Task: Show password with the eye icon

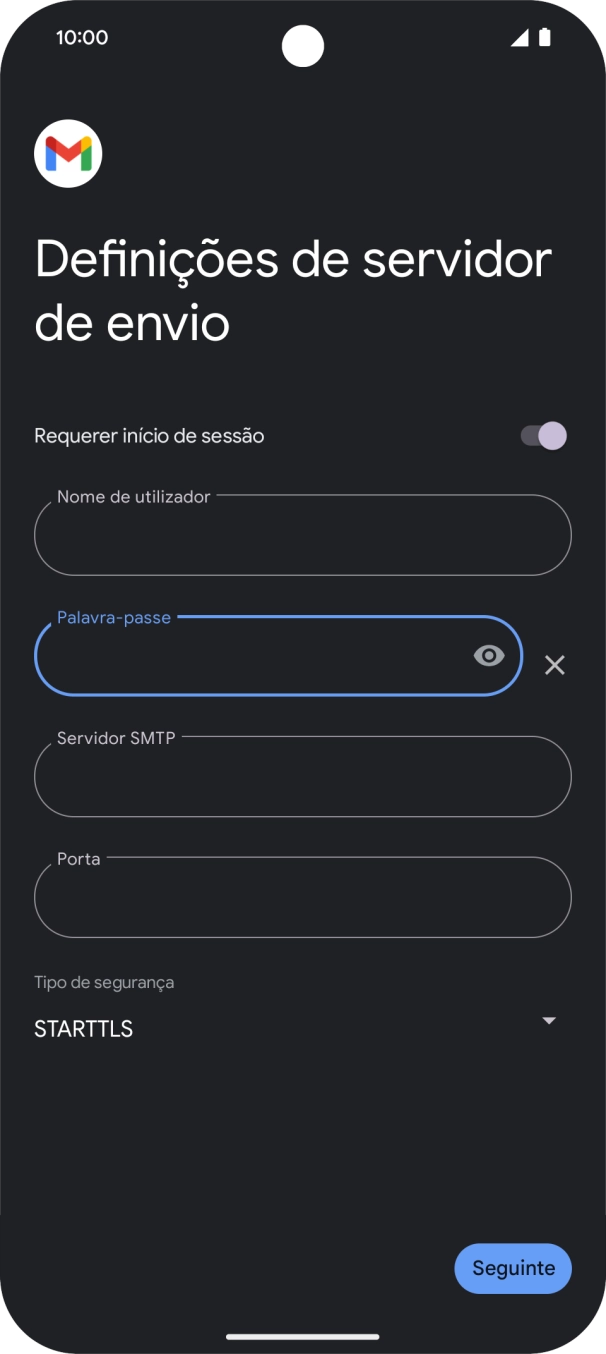Action: pyautogui.click(x=488, y=656)
